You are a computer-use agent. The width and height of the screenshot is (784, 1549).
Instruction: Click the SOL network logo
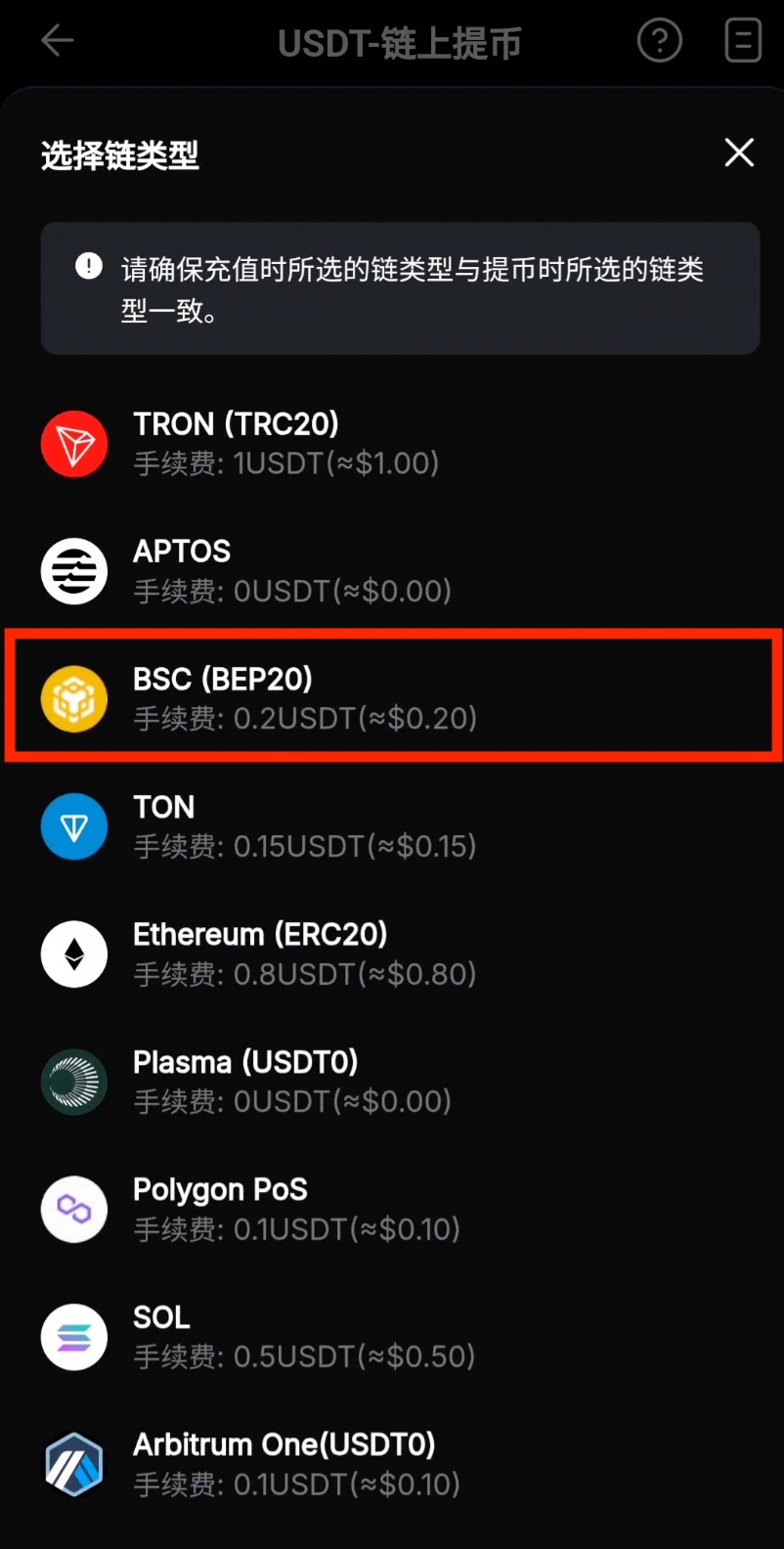point(73,1336)
